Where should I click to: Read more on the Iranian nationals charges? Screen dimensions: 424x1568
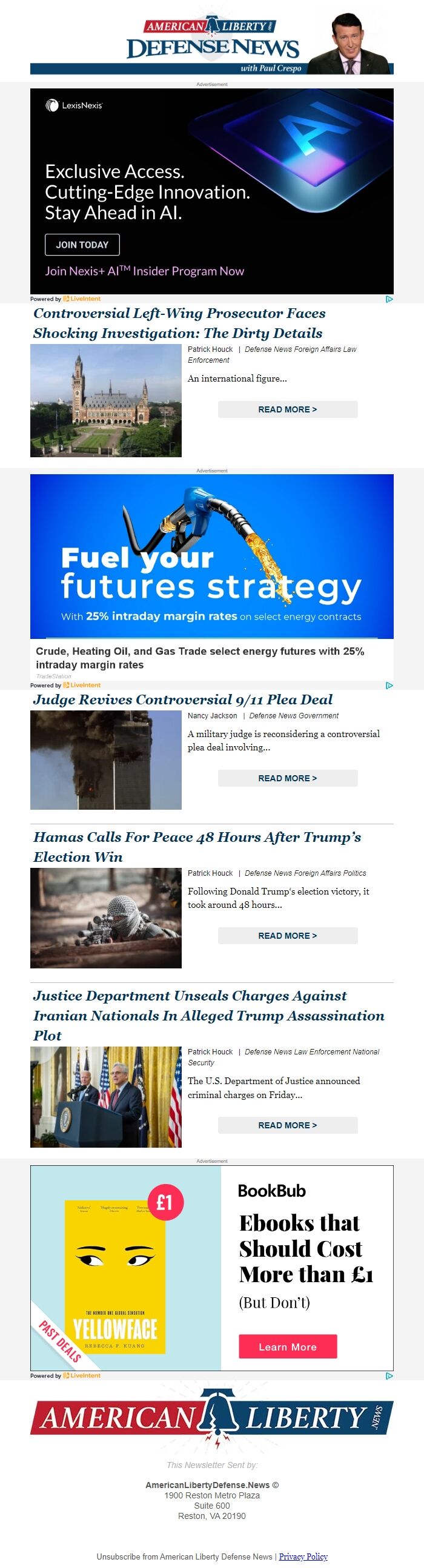point(288,1125)
